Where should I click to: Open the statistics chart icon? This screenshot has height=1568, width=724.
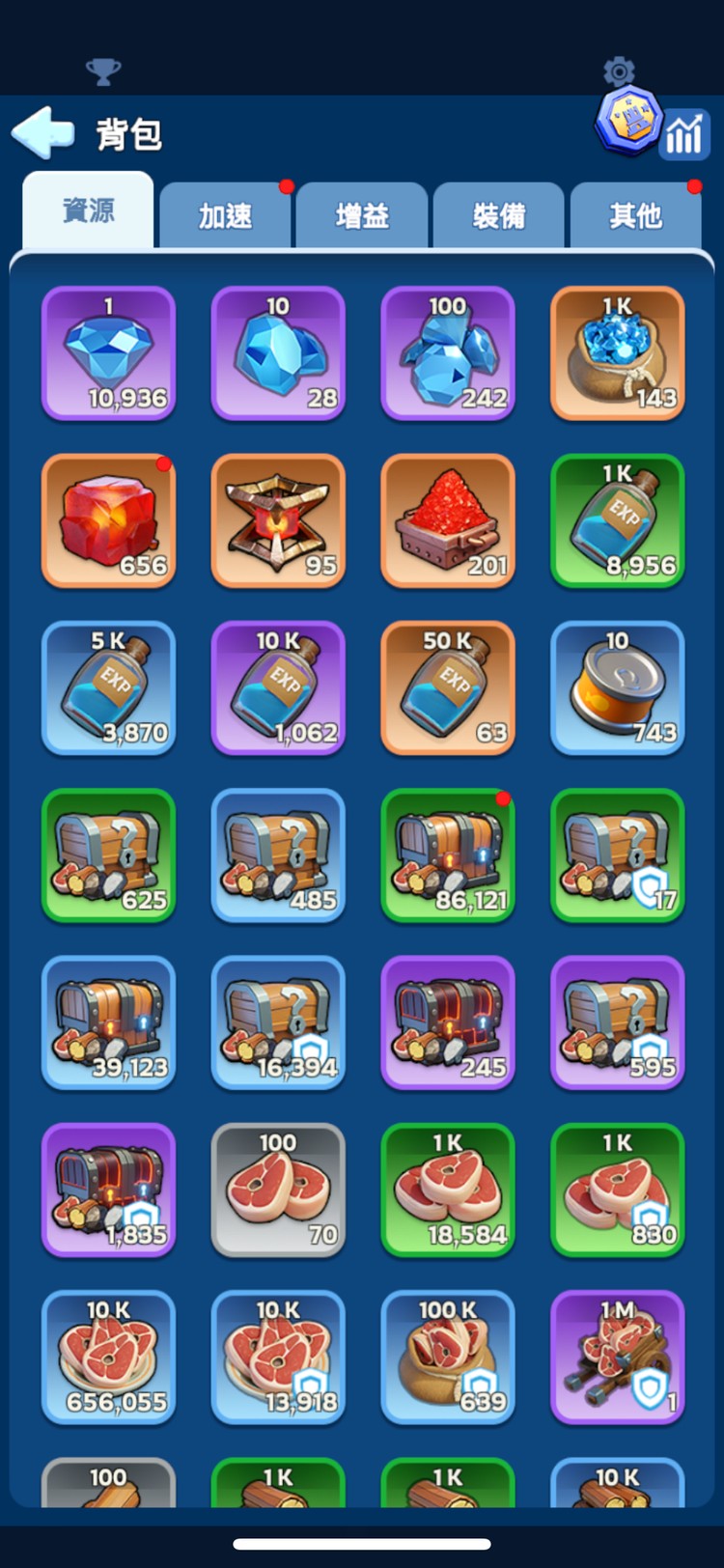tap(684, 135)
